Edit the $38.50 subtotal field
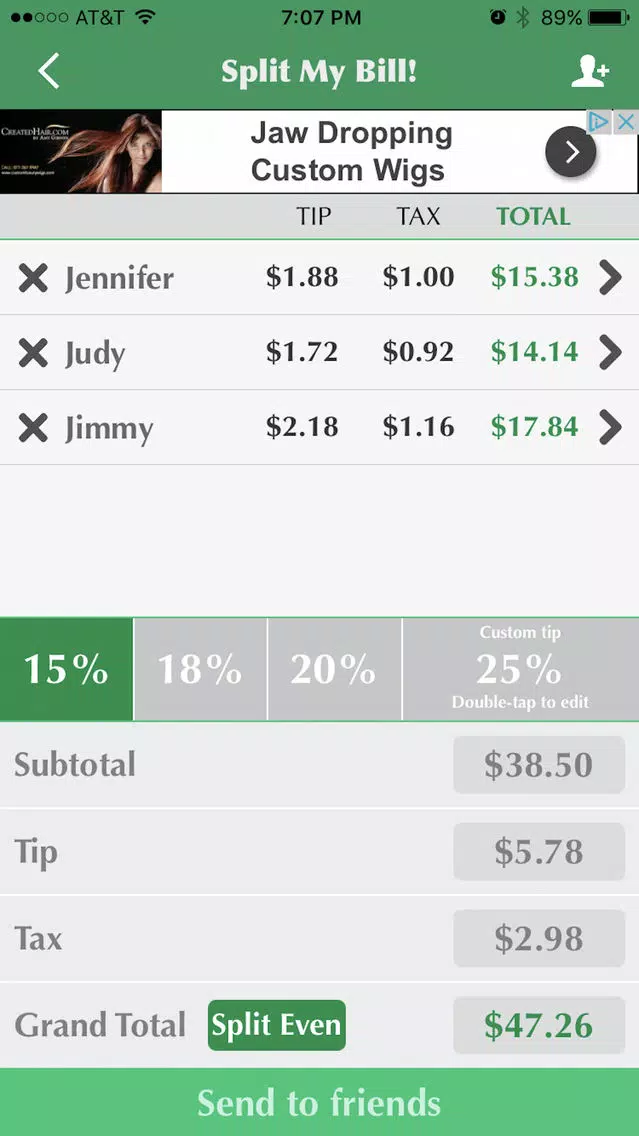Viewport: 639px width, 1136px height. (x=539, y=765)
